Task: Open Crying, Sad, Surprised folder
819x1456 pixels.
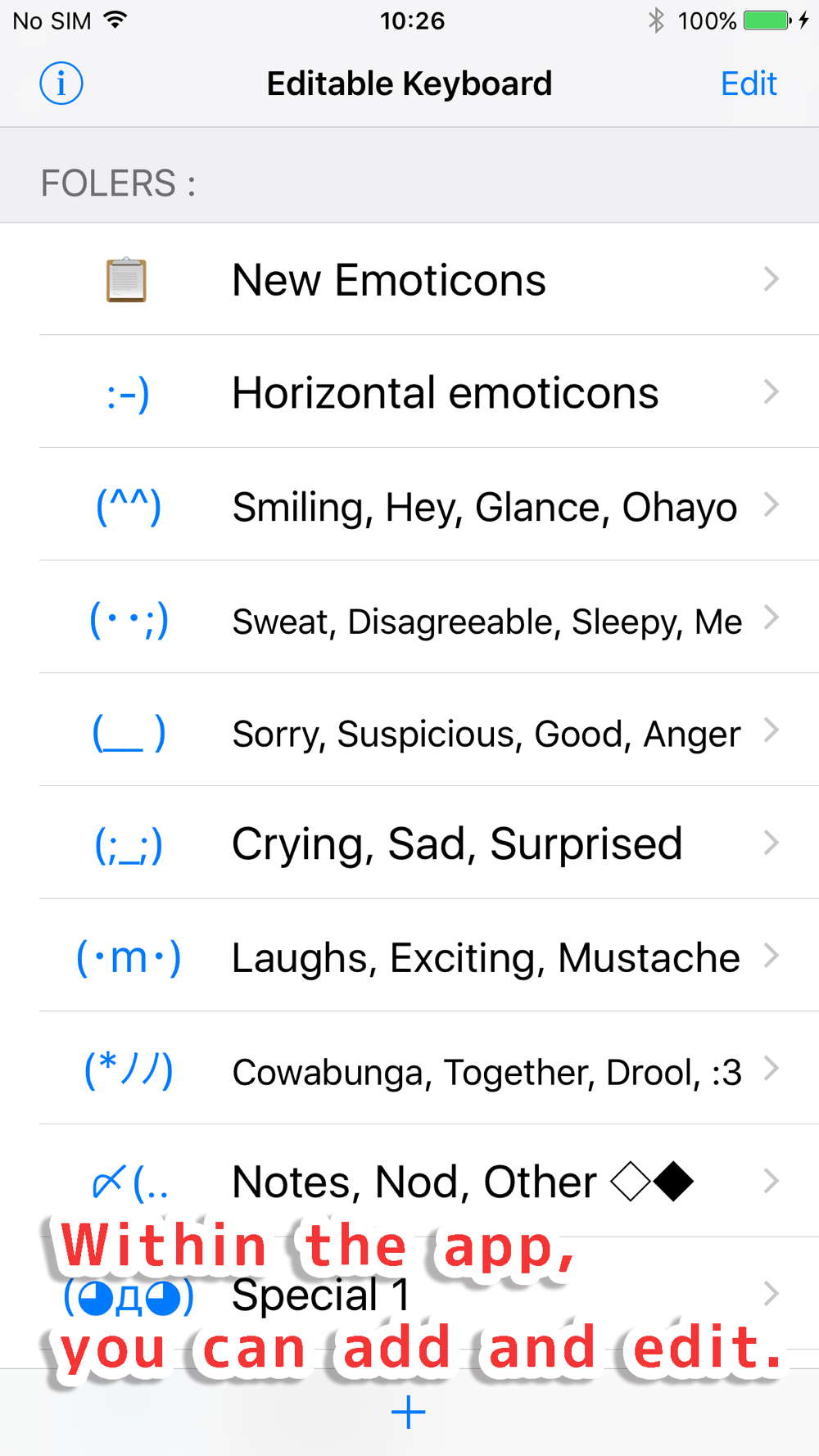Action: 409,843
